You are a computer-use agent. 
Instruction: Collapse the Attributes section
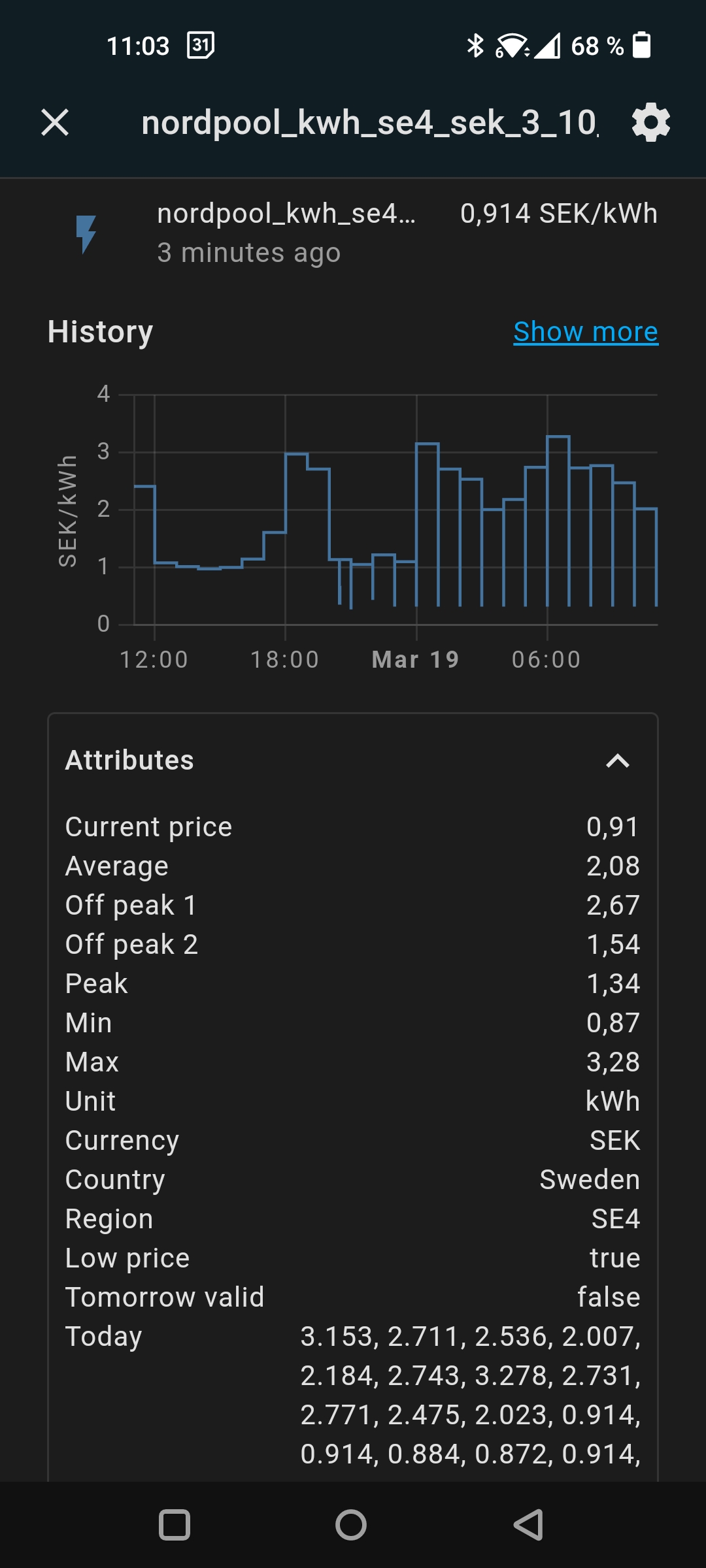coord(617,760)
